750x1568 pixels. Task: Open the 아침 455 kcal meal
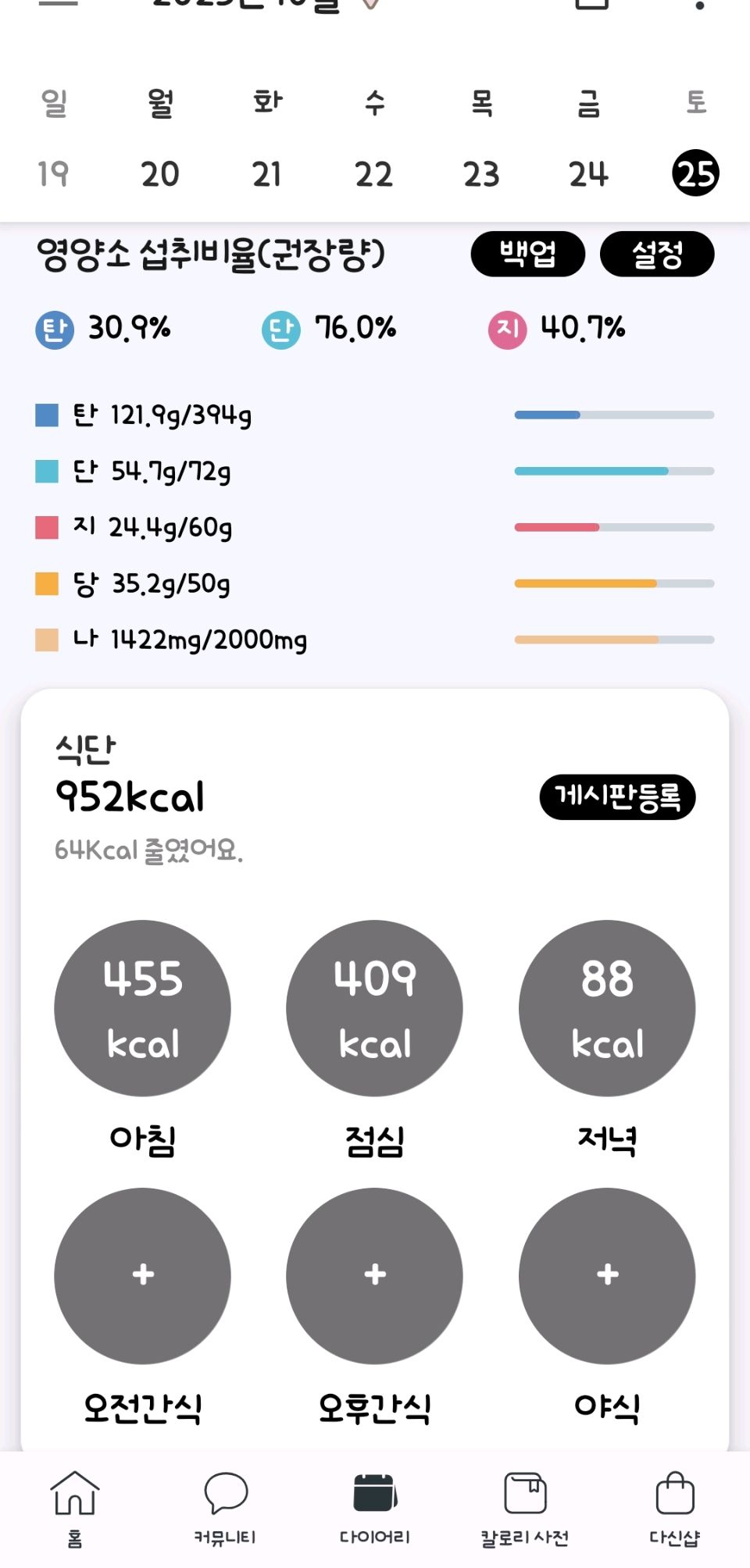coord(142,1008)
